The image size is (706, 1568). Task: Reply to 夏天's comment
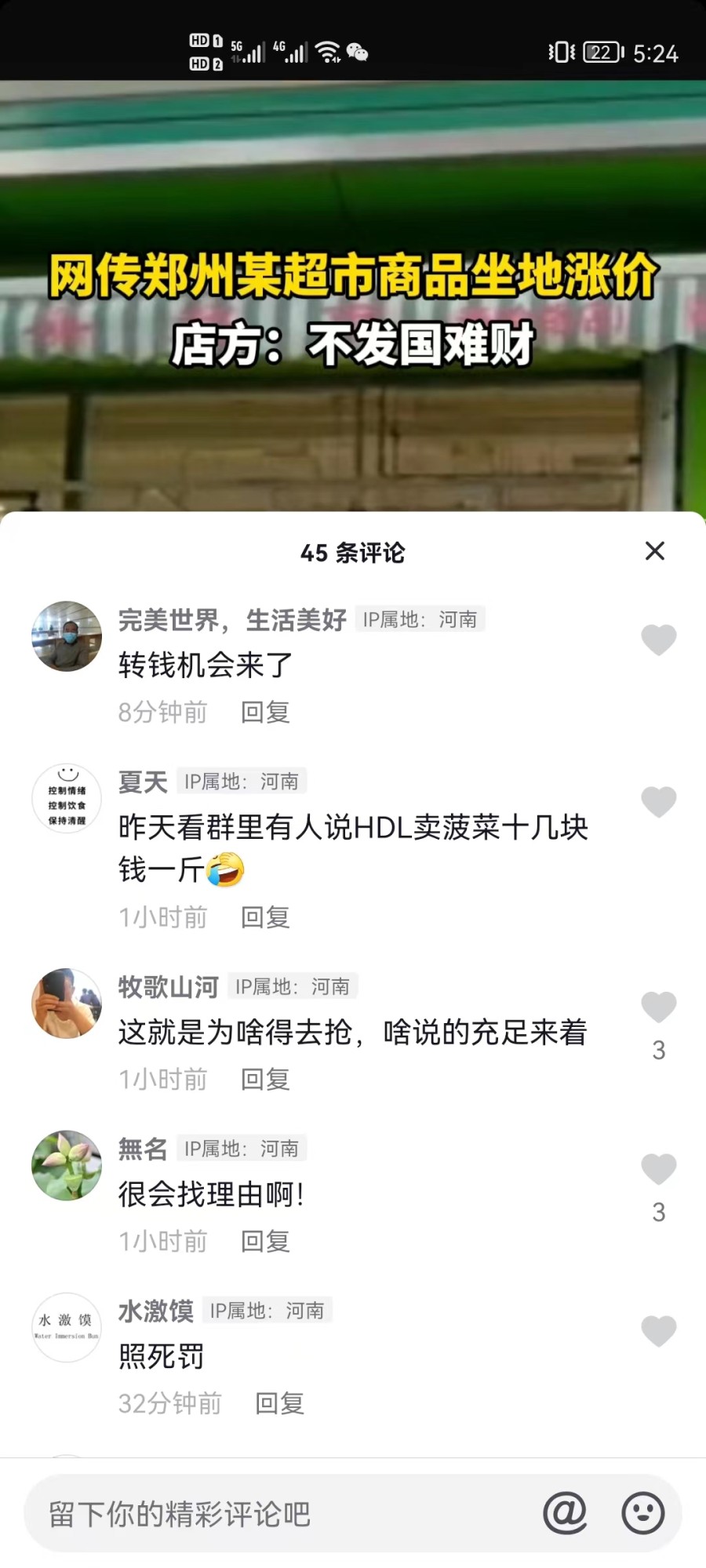pyautogui.click(x=265, y=916)
